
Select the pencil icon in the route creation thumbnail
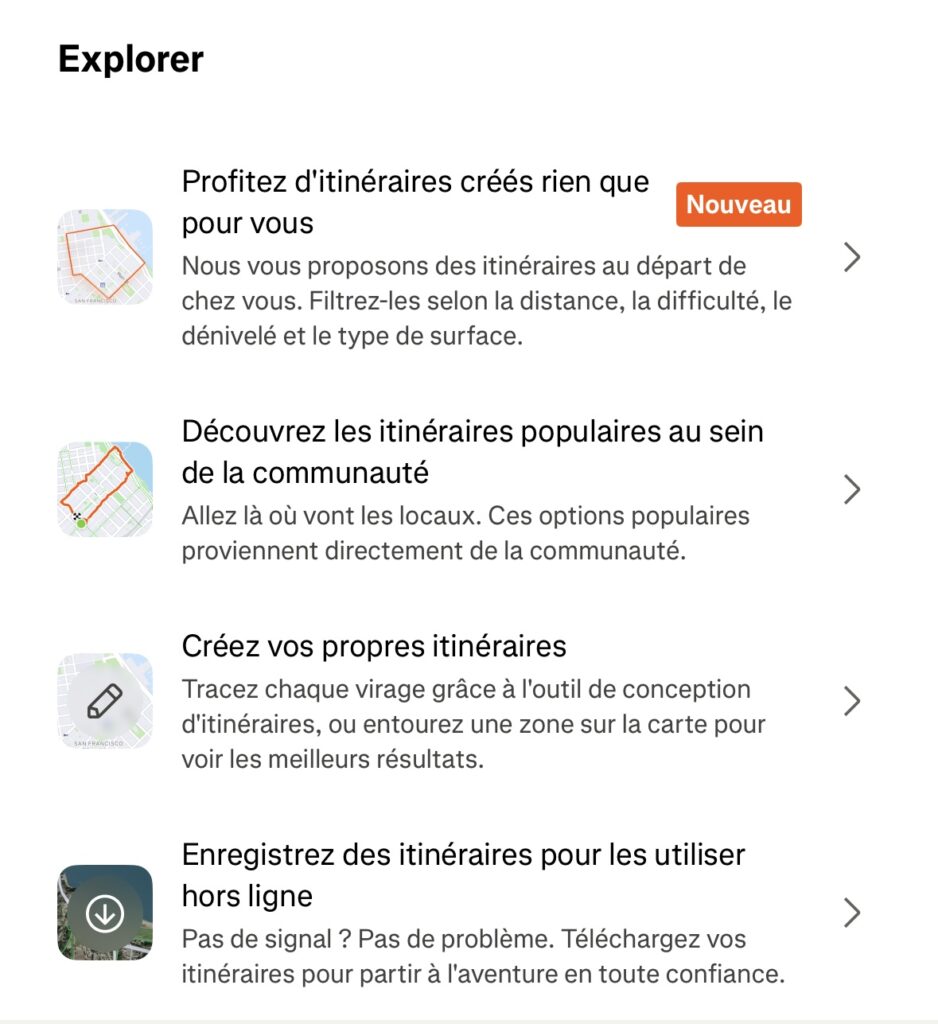pyautogui.click(x=103, y=700)
